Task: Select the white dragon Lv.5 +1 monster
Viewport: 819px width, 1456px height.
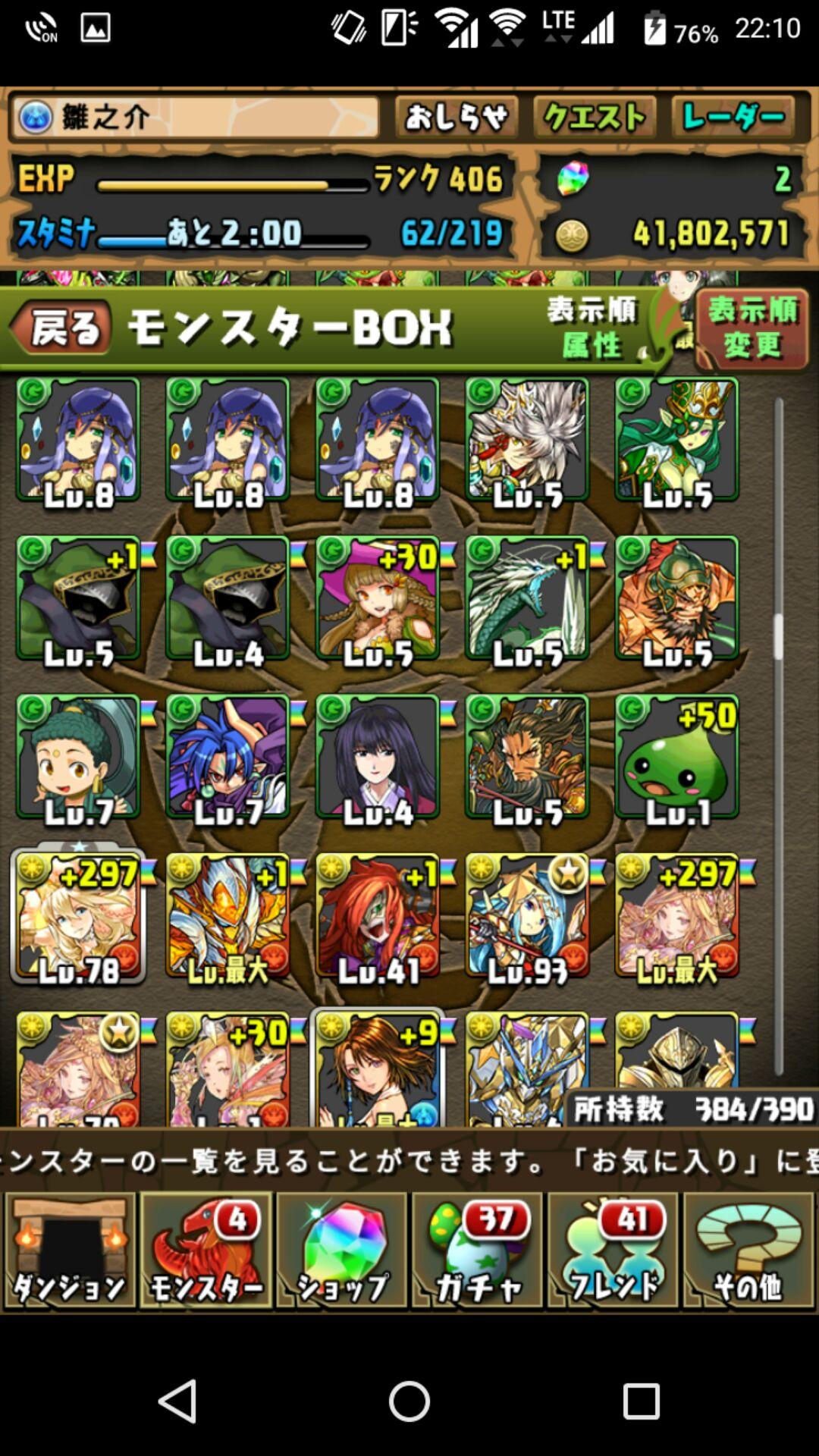Action: pos(527,598)
